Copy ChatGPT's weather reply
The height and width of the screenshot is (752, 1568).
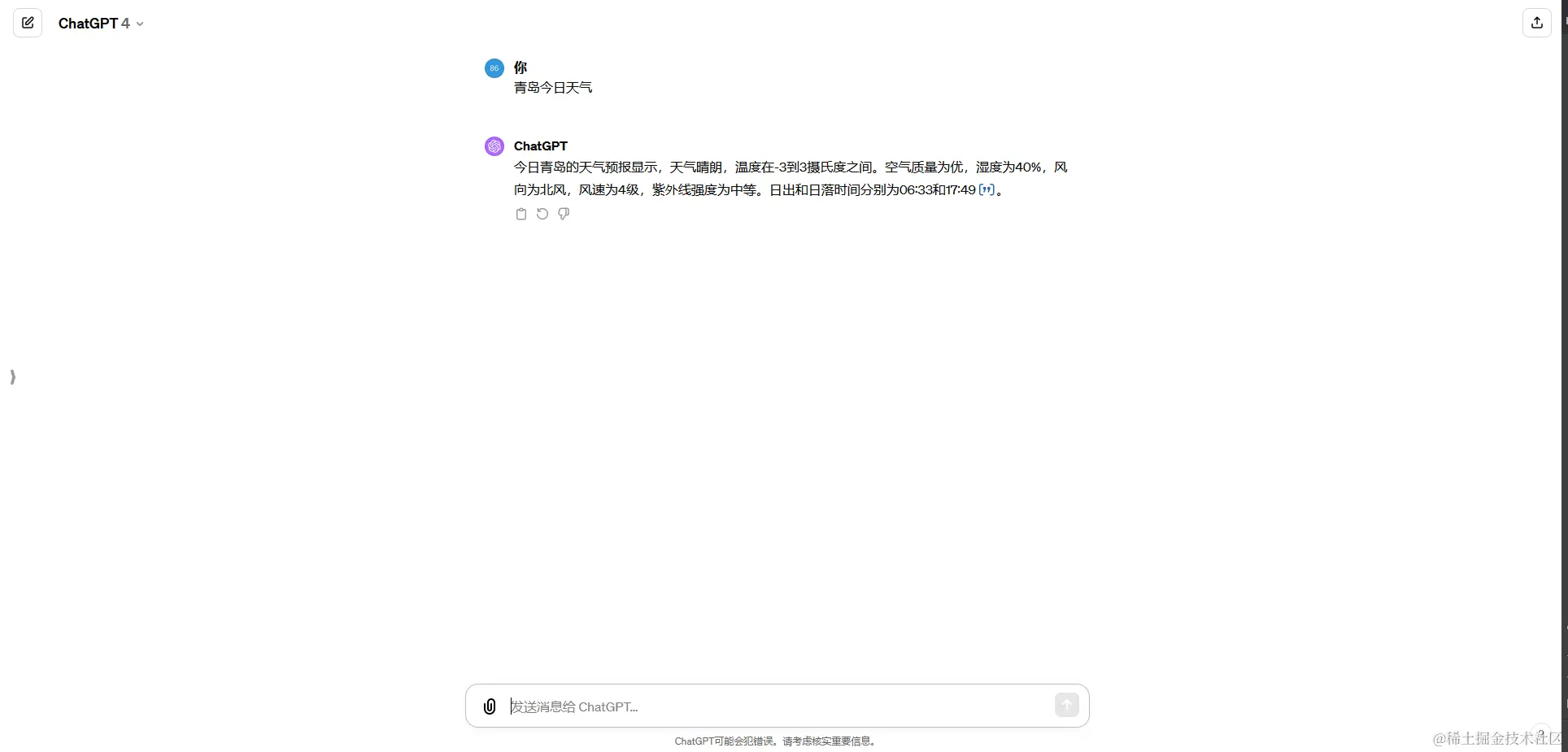point(521,214)
